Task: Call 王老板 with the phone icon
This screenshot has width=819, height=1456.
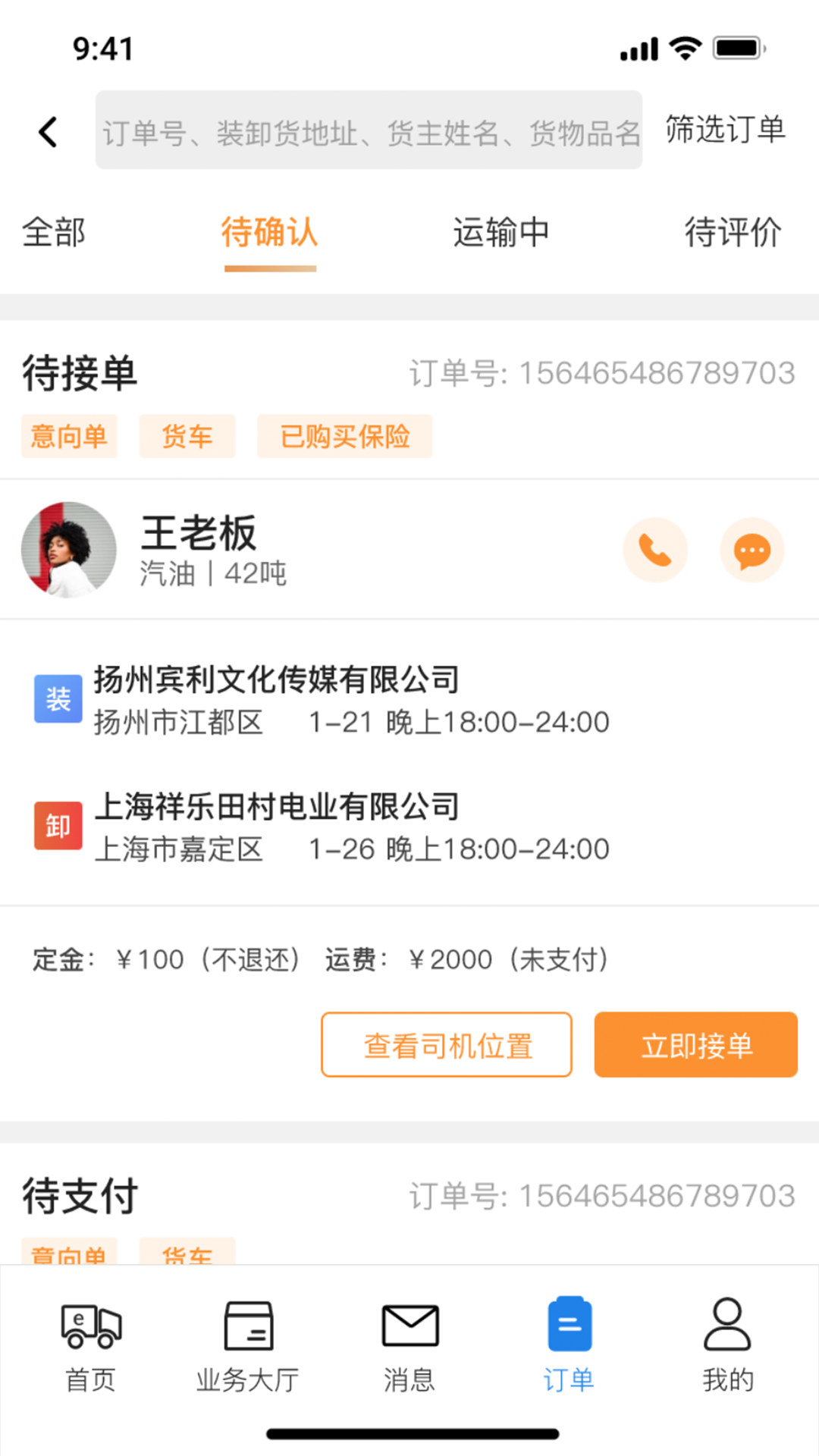Action: click(655, 550)
